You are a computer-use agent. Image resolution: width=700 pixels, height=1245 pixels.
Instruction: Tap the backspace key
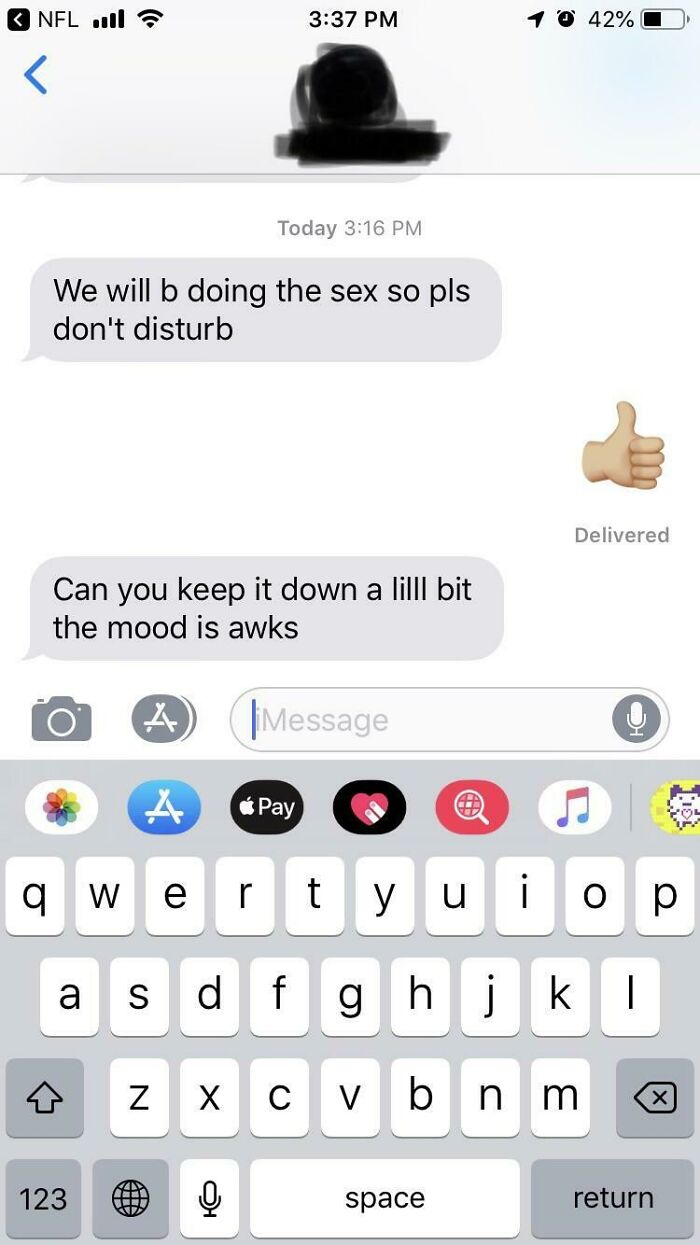(x=655, y=1098)
